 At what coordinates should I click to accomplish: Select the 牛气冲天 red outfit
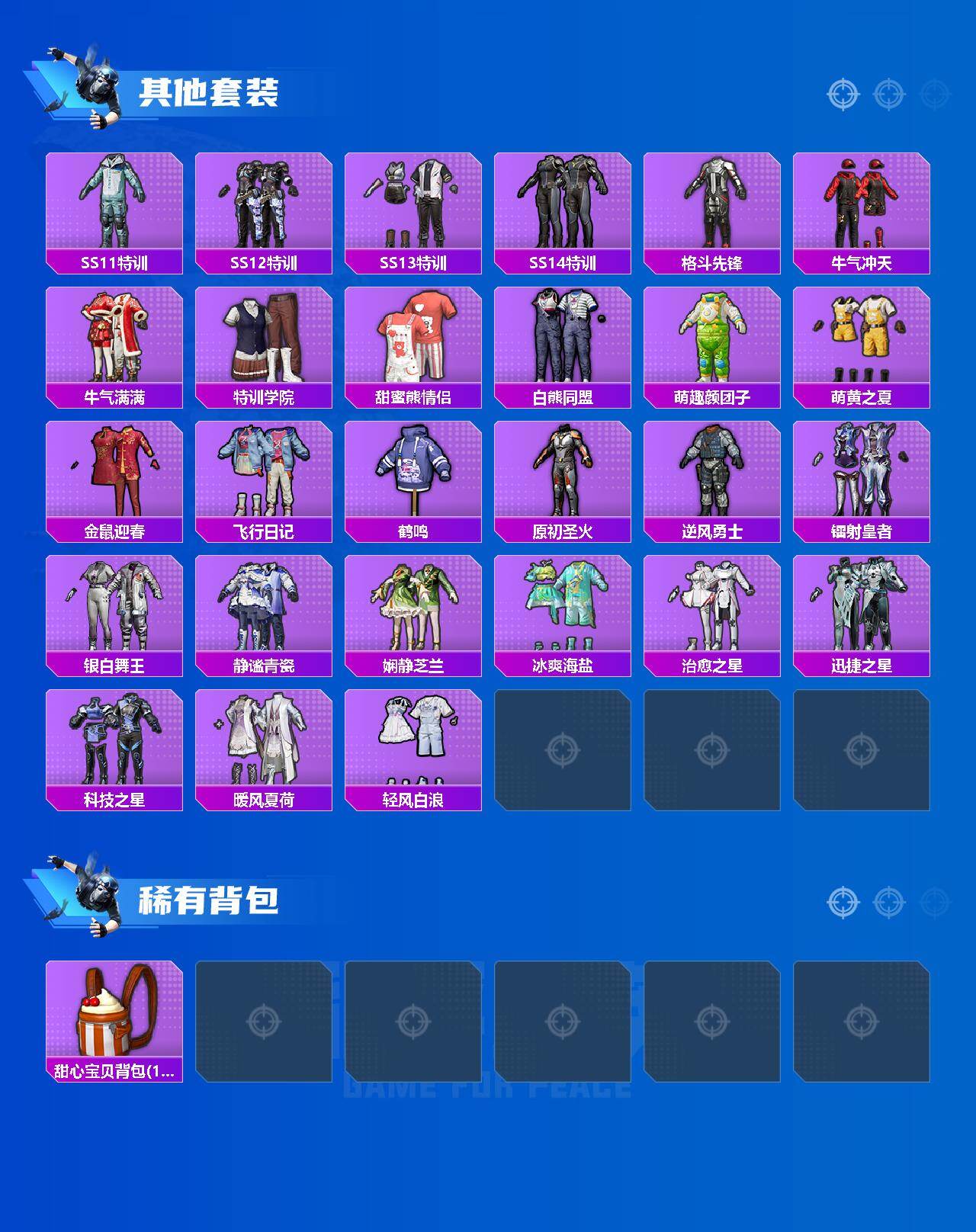865,206
